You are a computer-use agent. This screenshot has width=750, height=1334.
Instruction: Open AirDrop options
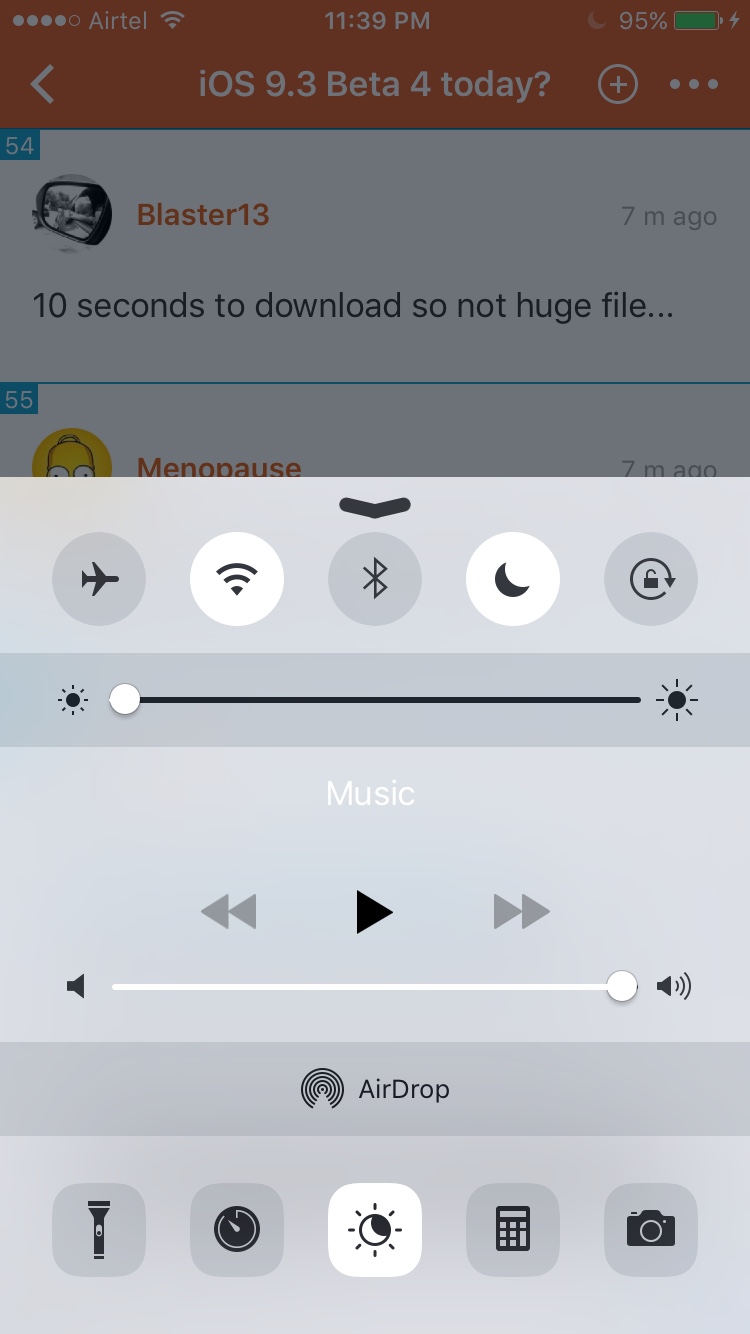(375, 1089)
